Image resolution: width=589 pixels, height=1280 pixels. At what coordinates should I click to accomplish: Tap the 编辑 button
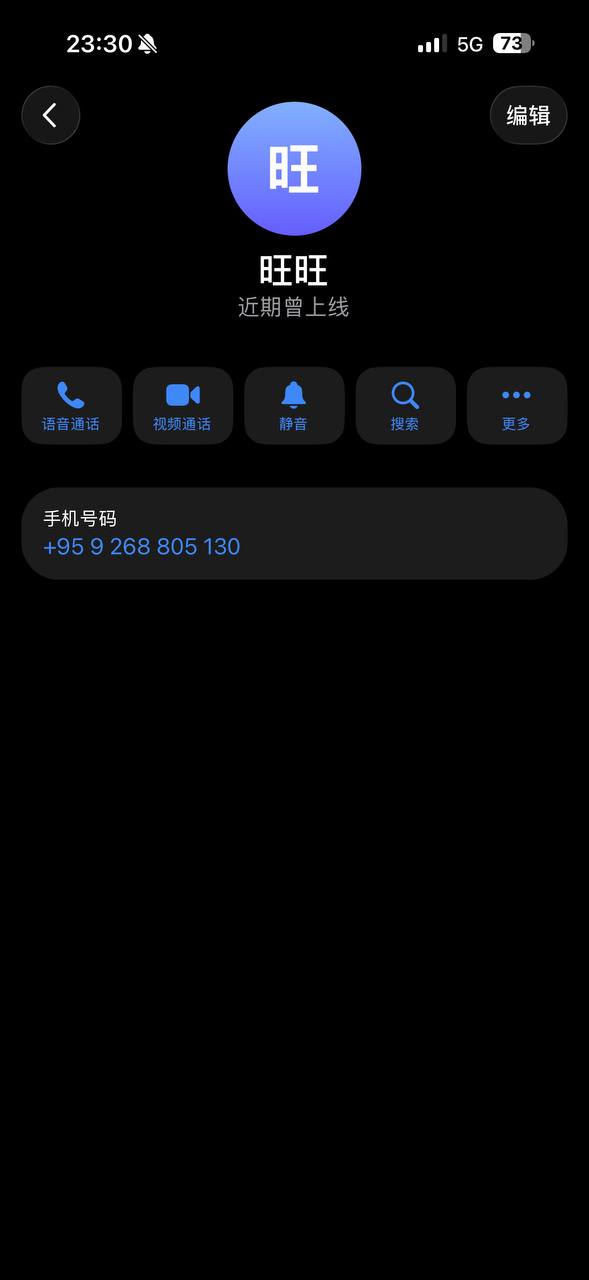528,115
